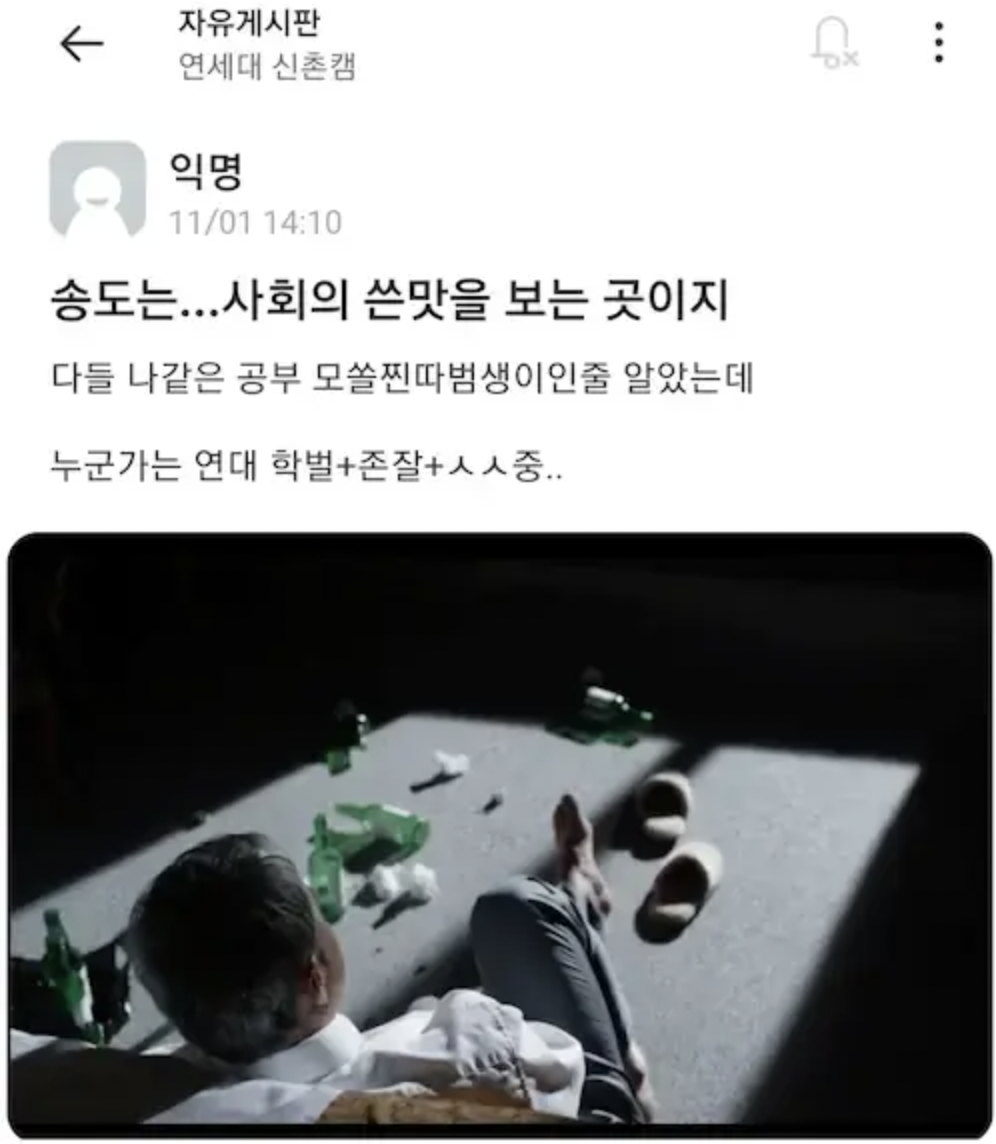Image resolution: width=996 pixels, height=1144 pixels.
Task: Go back using the arrow icon
Action: [82, 45]
